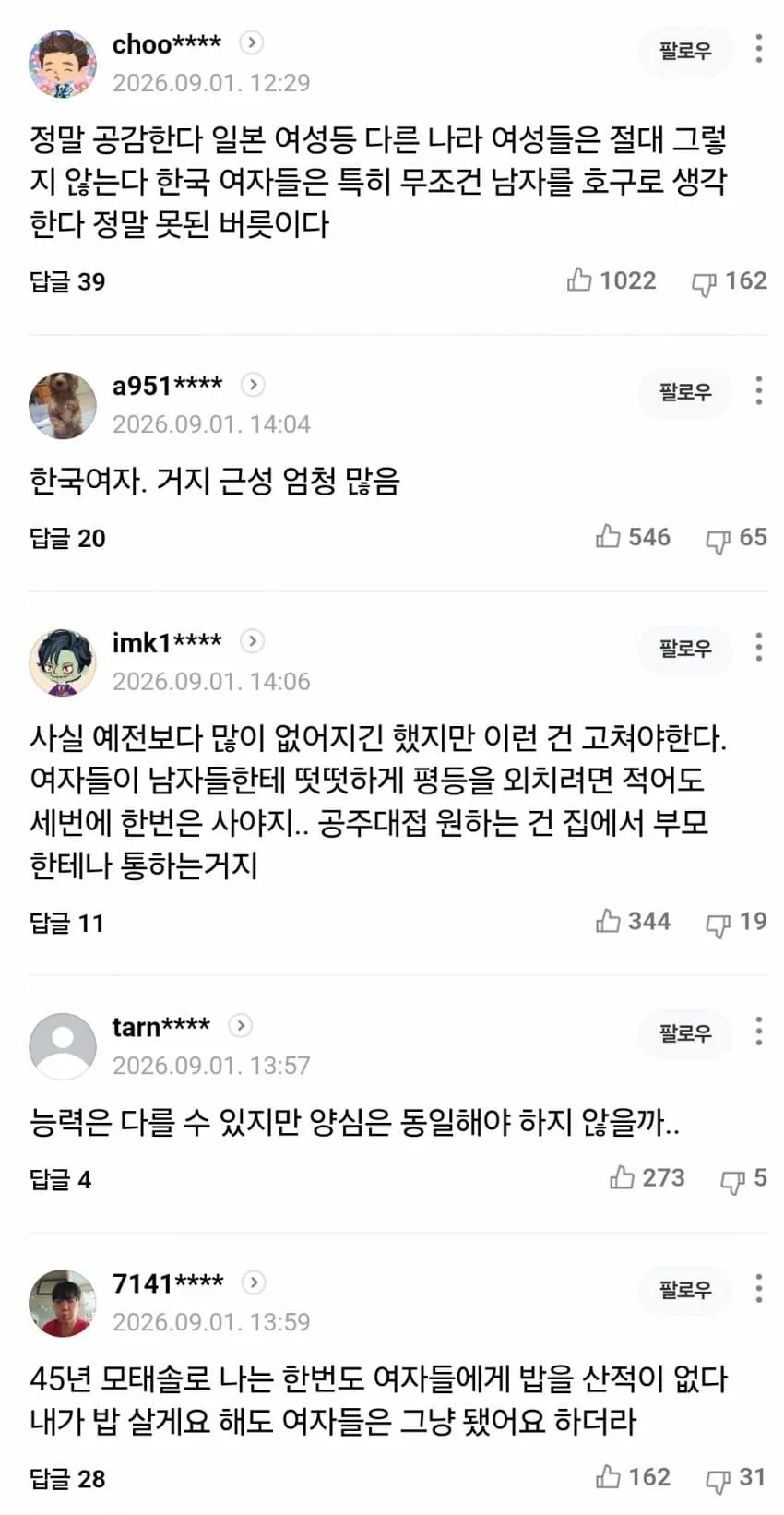
Task: Show 11 replies to imk1**** comment
Action: click(x=66, y=923)
